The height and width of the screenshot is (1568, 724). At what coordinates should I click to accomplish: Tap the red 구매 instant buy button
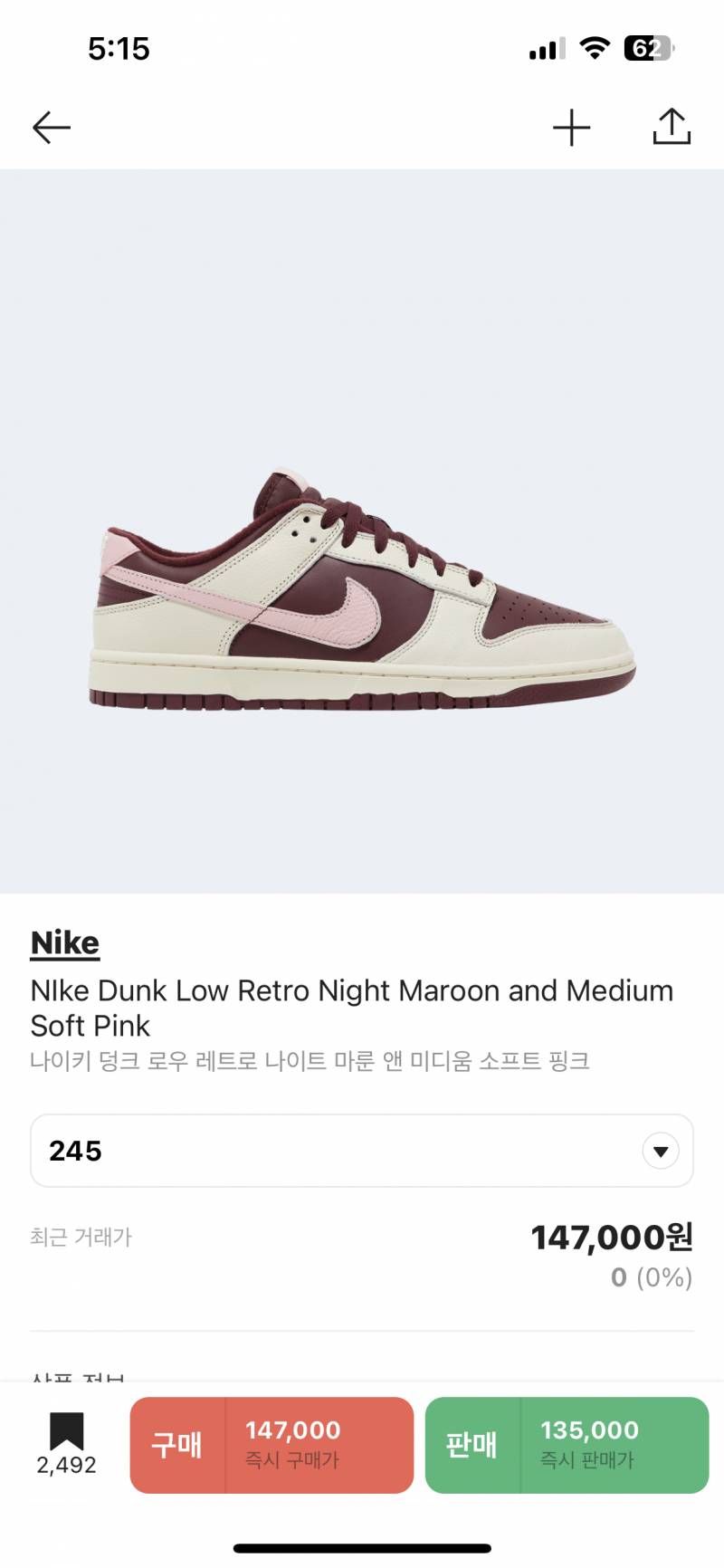pyautogui.click(x=178, y=1445)
